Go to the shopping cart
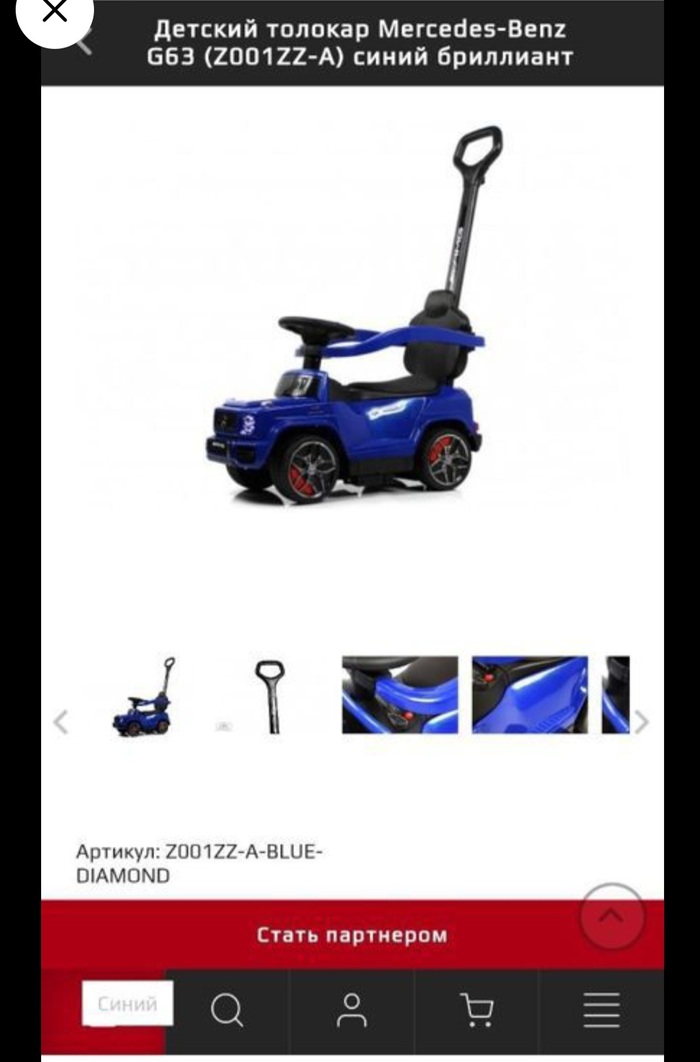 click(477, 1010)
